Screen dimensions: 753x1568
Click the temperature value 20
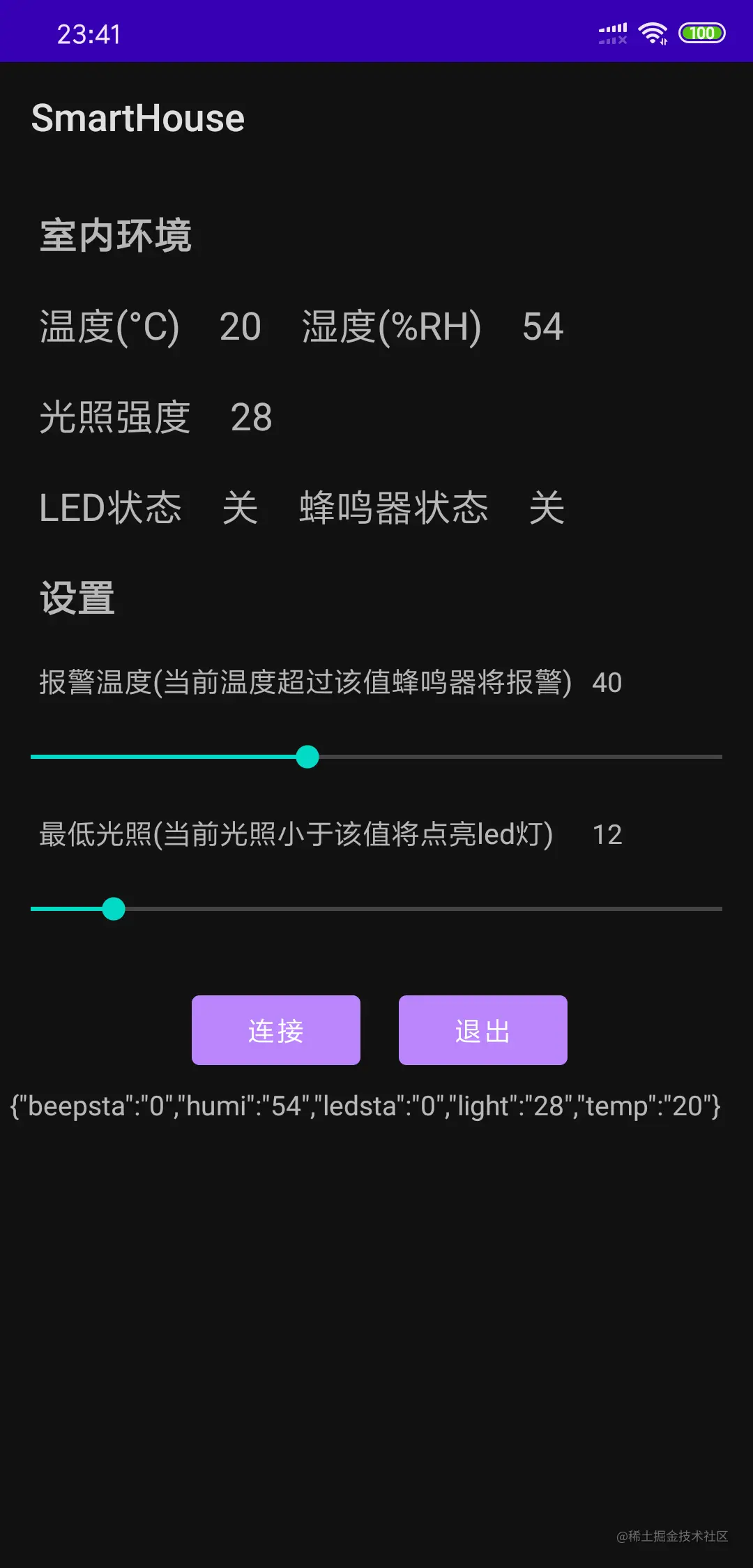(241, 326)
